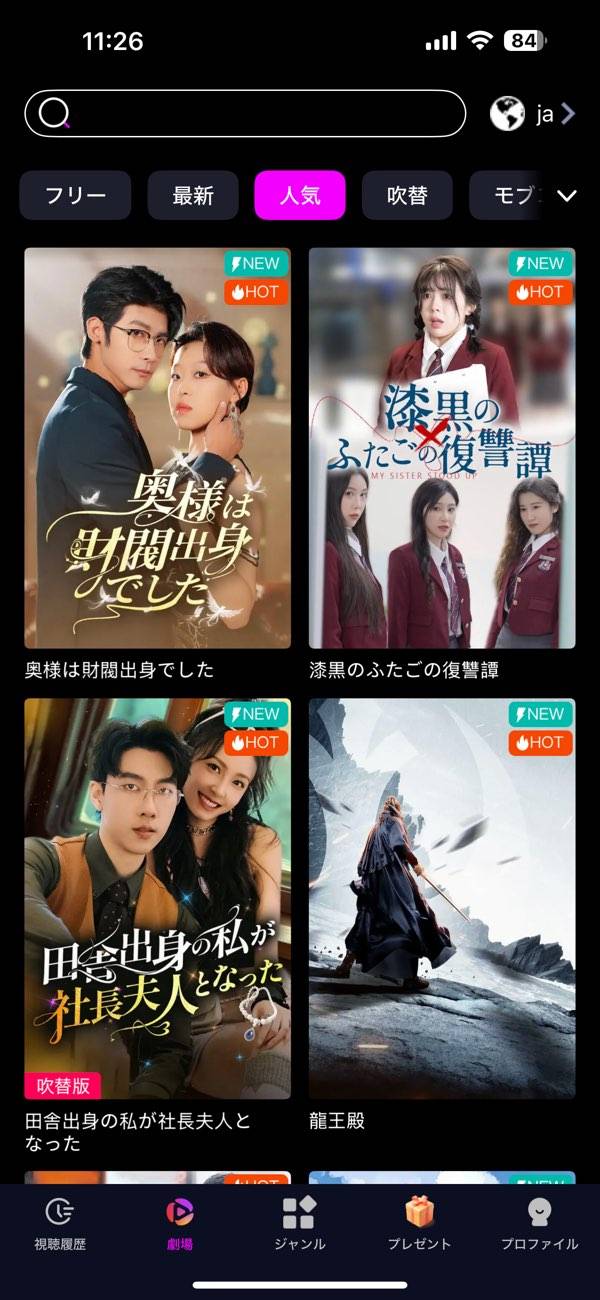Choose the 吹替 filter chip
600x1300 pixels.
tap(407, 195)
